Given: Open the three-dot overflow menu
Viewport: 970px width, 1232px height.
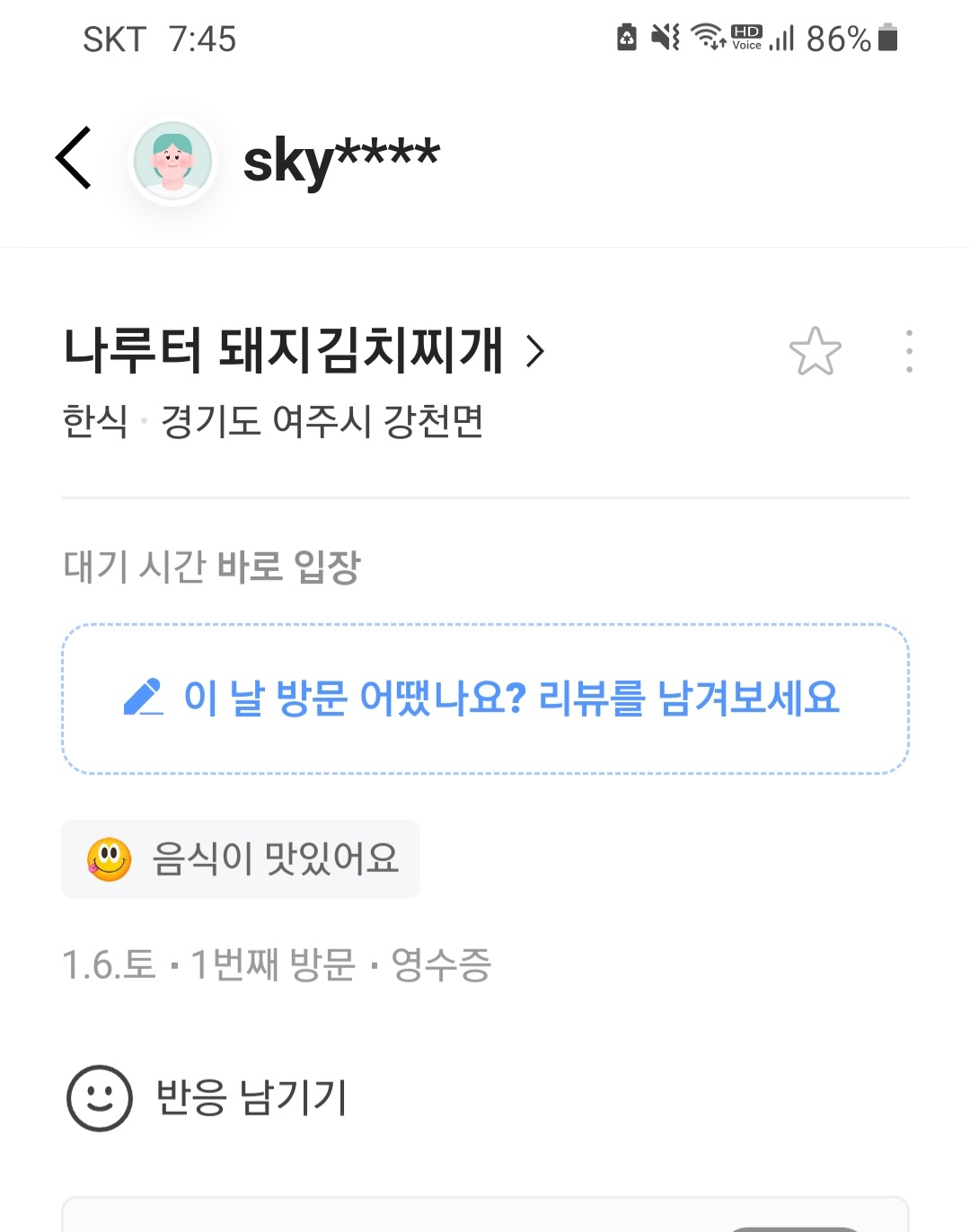Looking at the screenshot, I should 909,351.
